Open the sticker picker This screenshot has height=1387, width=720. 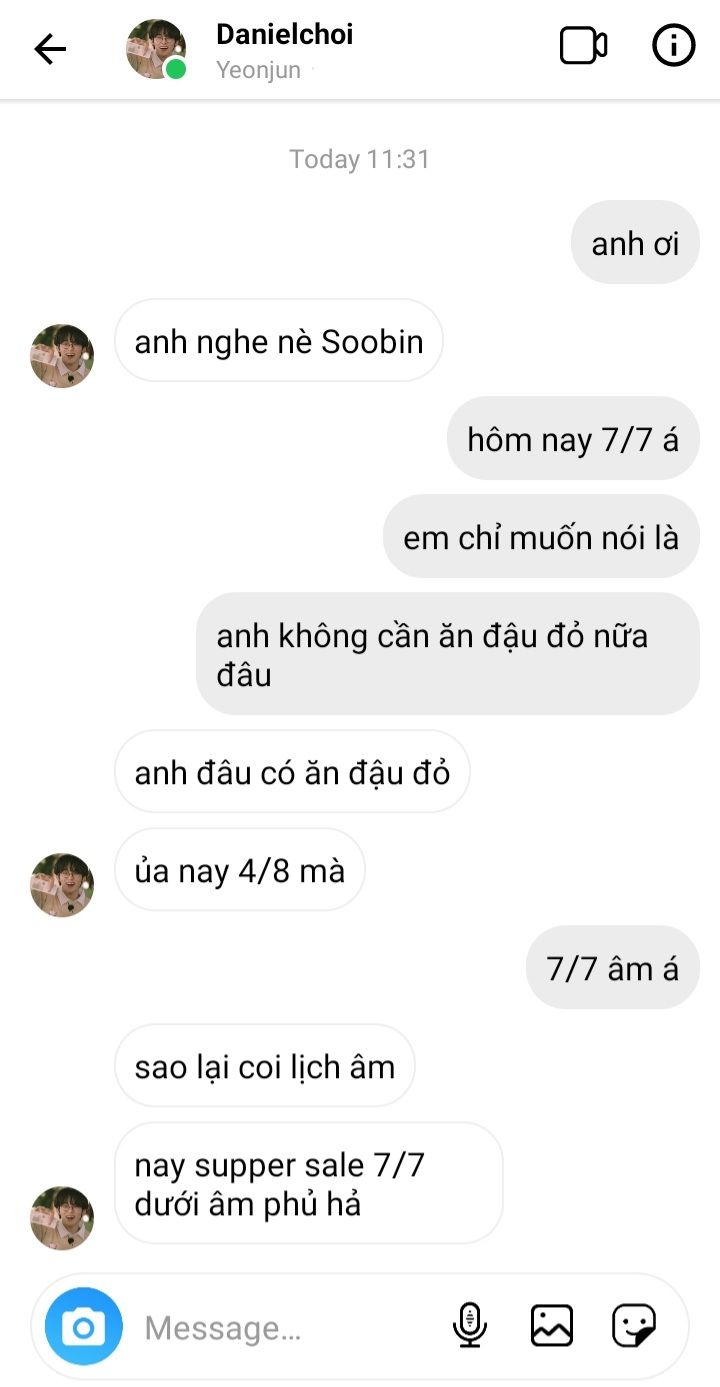[x=634, y=1326]
